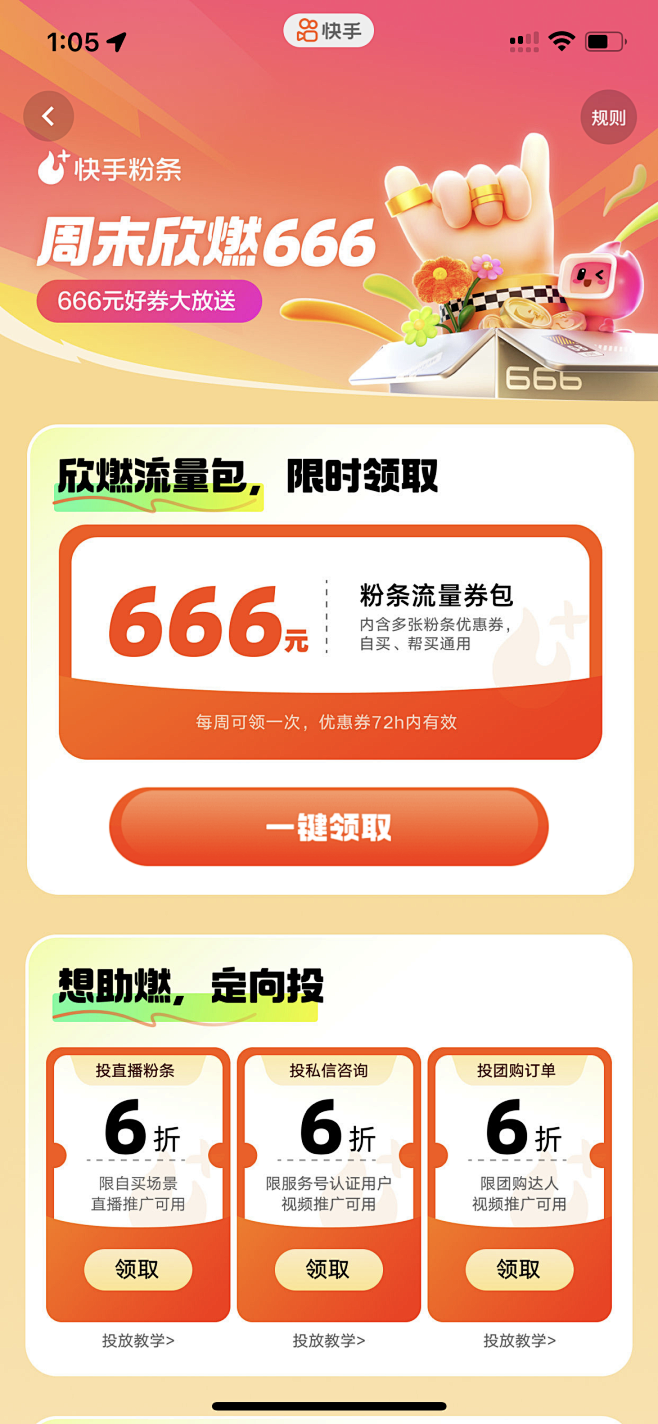Open the 规则 rules page
The width and height of the screenshot is (658, 1424).
608,117
